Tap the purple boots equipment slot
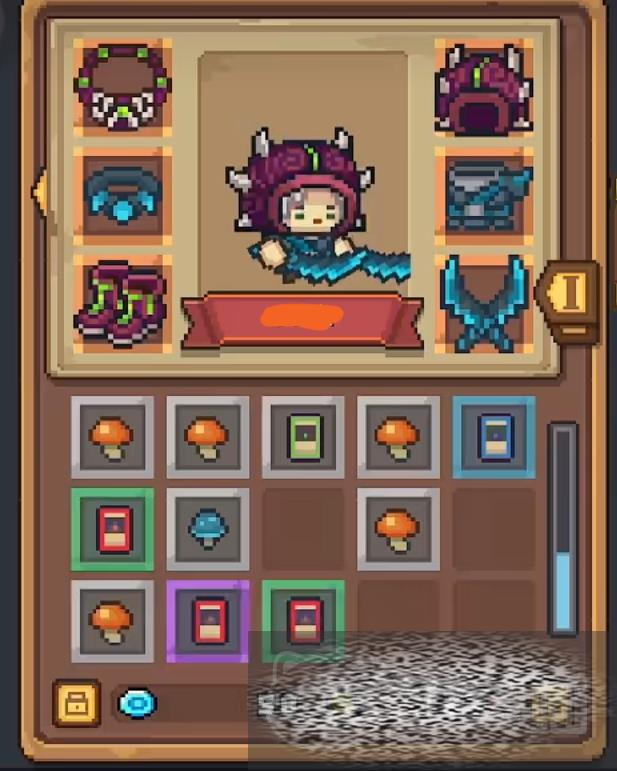 point(122,302)
